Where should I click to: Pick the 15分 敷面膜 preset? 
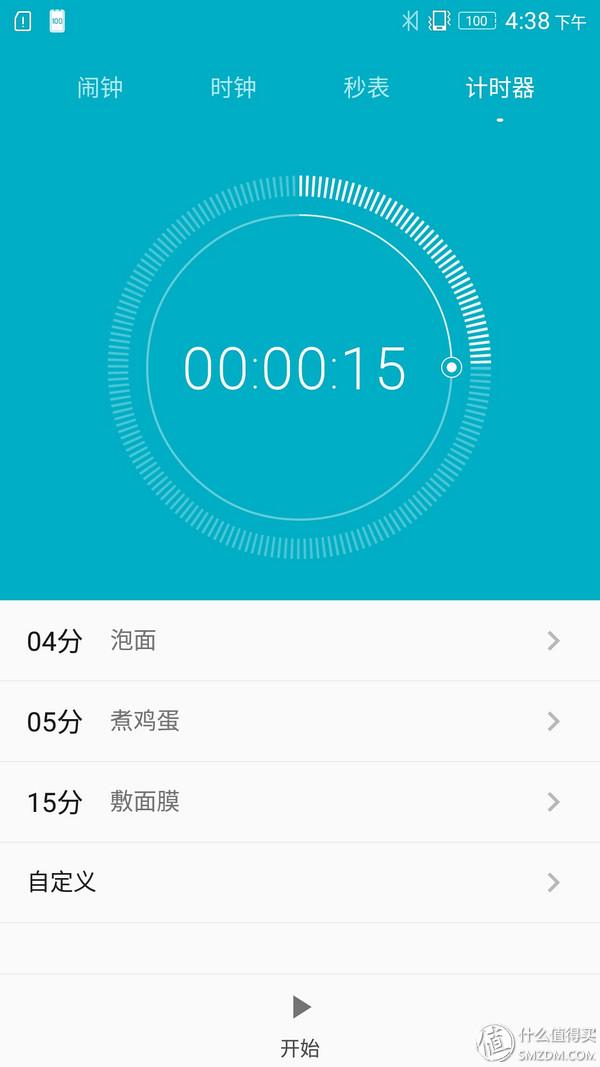pyautogui.click(x=300, y=802)
